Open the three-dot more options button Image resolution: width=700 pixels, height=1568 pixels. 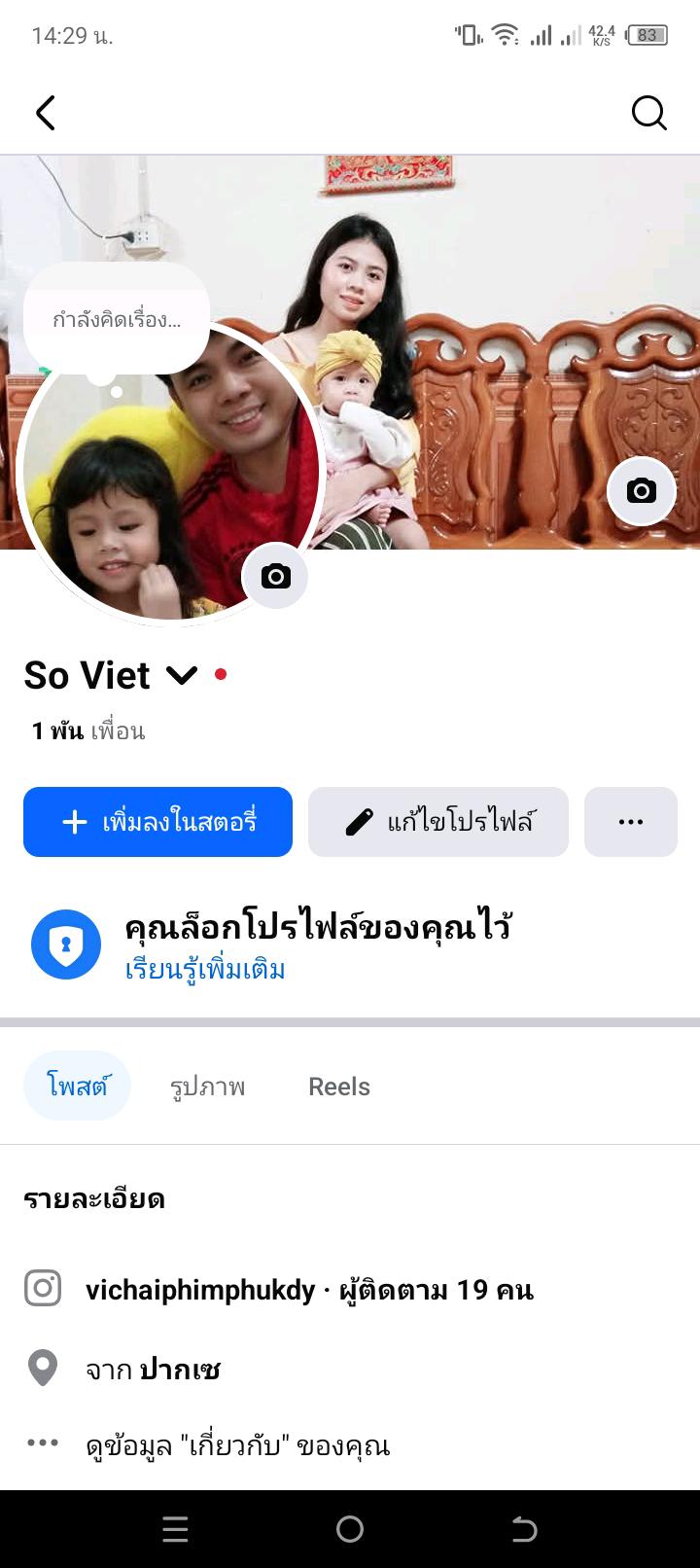pyautogui.click(x=631, y=822)
